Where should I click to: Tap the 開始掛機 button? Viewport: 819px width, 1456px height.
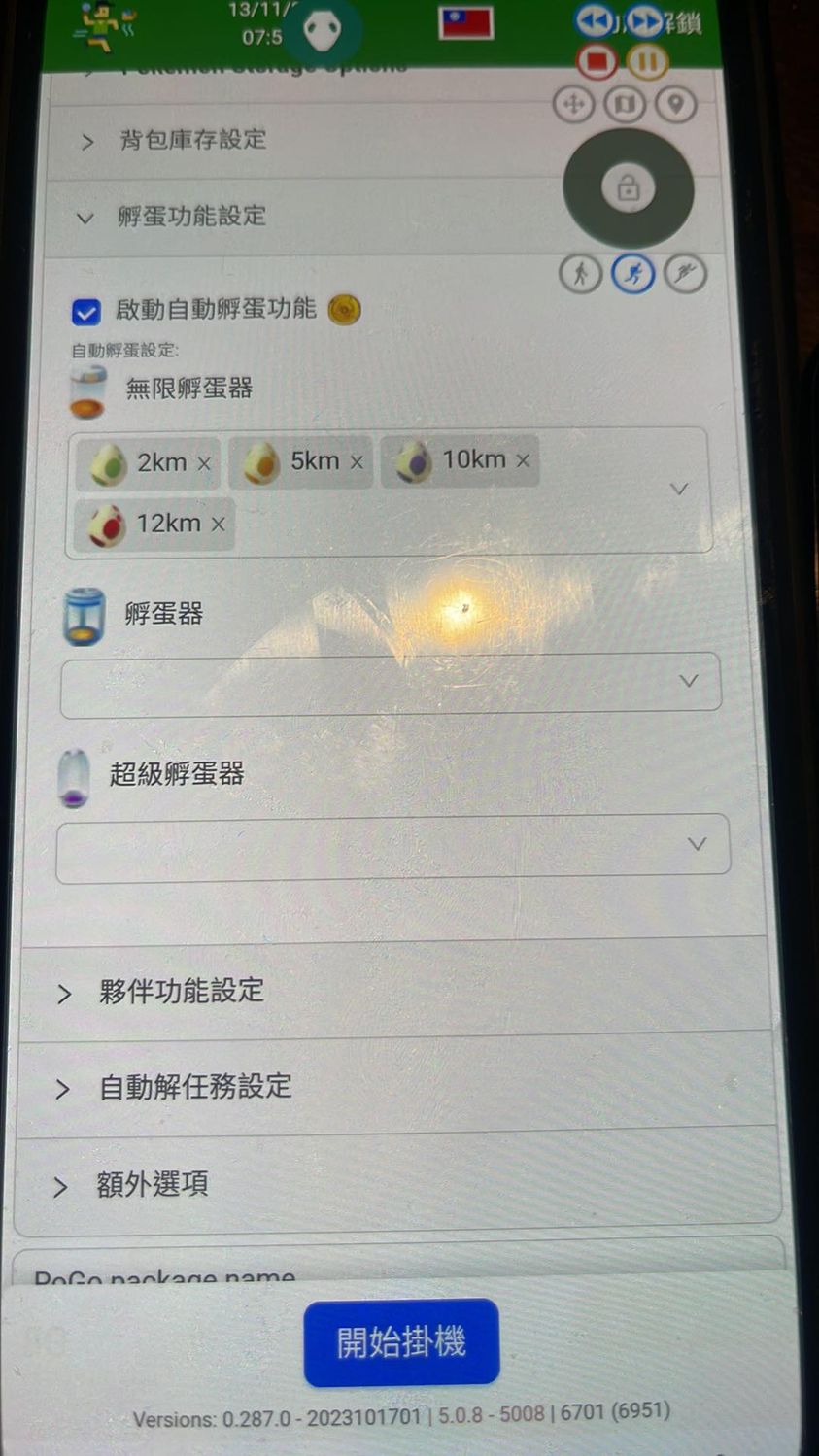coord(401,1342)
